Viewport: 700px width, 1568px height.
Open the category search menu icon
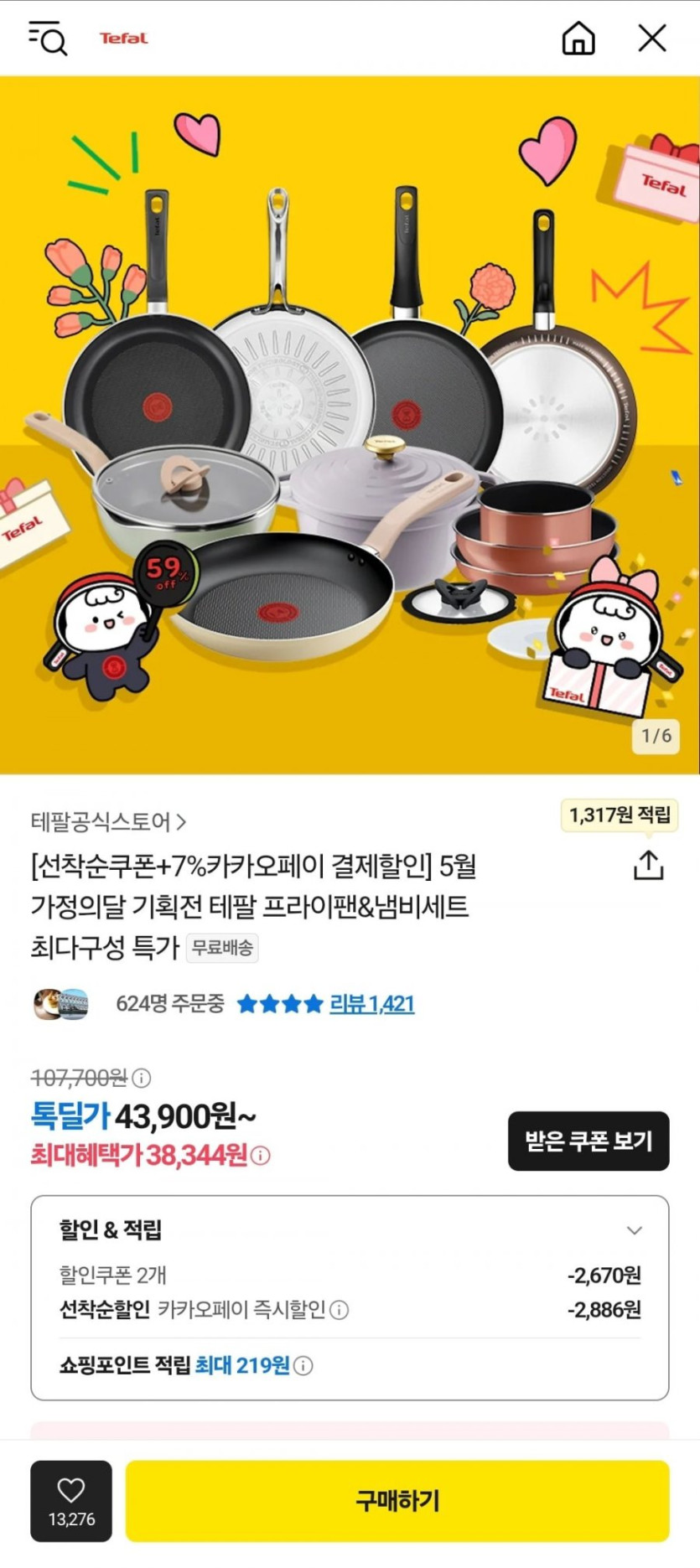tap(48, 39)
